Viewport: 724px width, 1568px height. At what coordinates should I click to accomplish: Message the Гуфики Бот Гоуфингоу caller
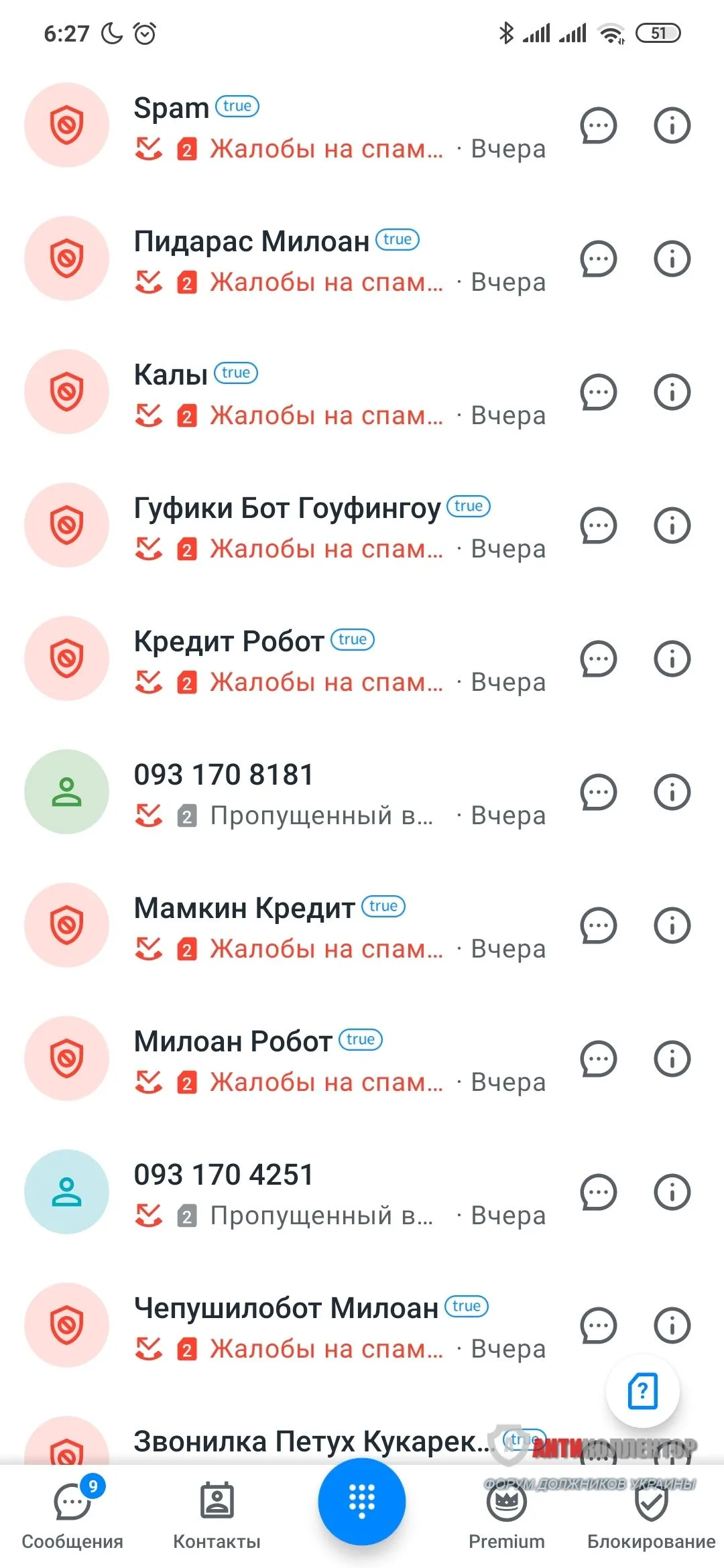[x=598, y=525]
